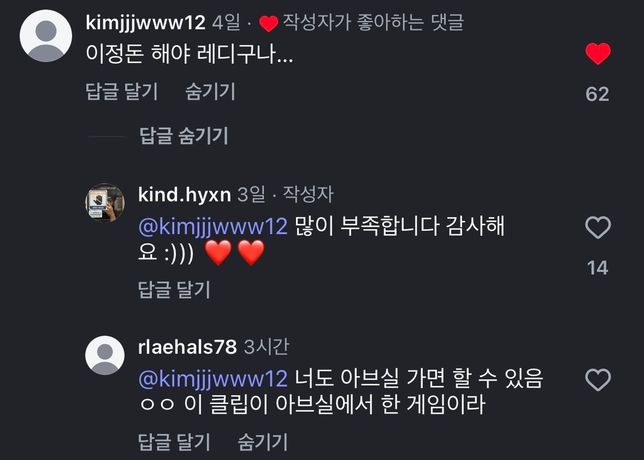The height and width of the screenshot is (460, 644).
Task: Reply to kind.hyxn's comment
Action: 174,290
